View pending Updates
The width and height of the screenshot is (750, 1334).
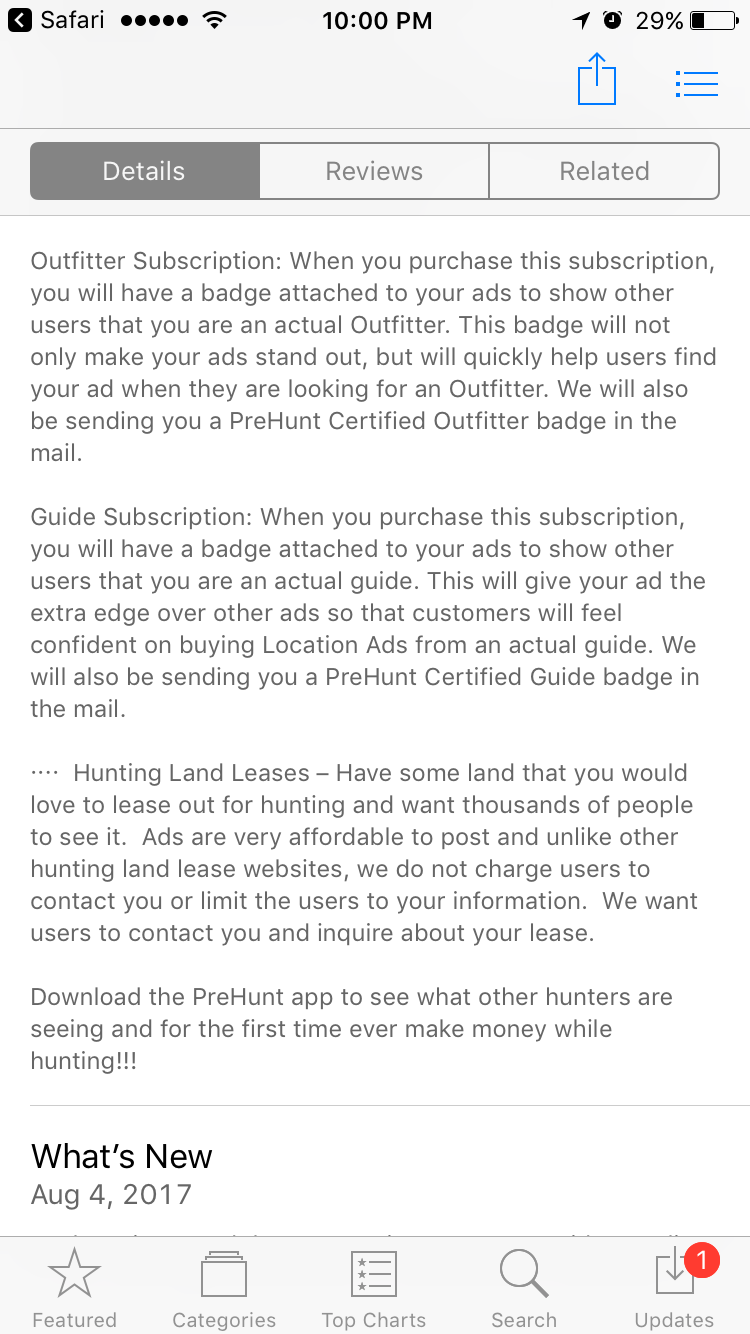[675, 1289]
